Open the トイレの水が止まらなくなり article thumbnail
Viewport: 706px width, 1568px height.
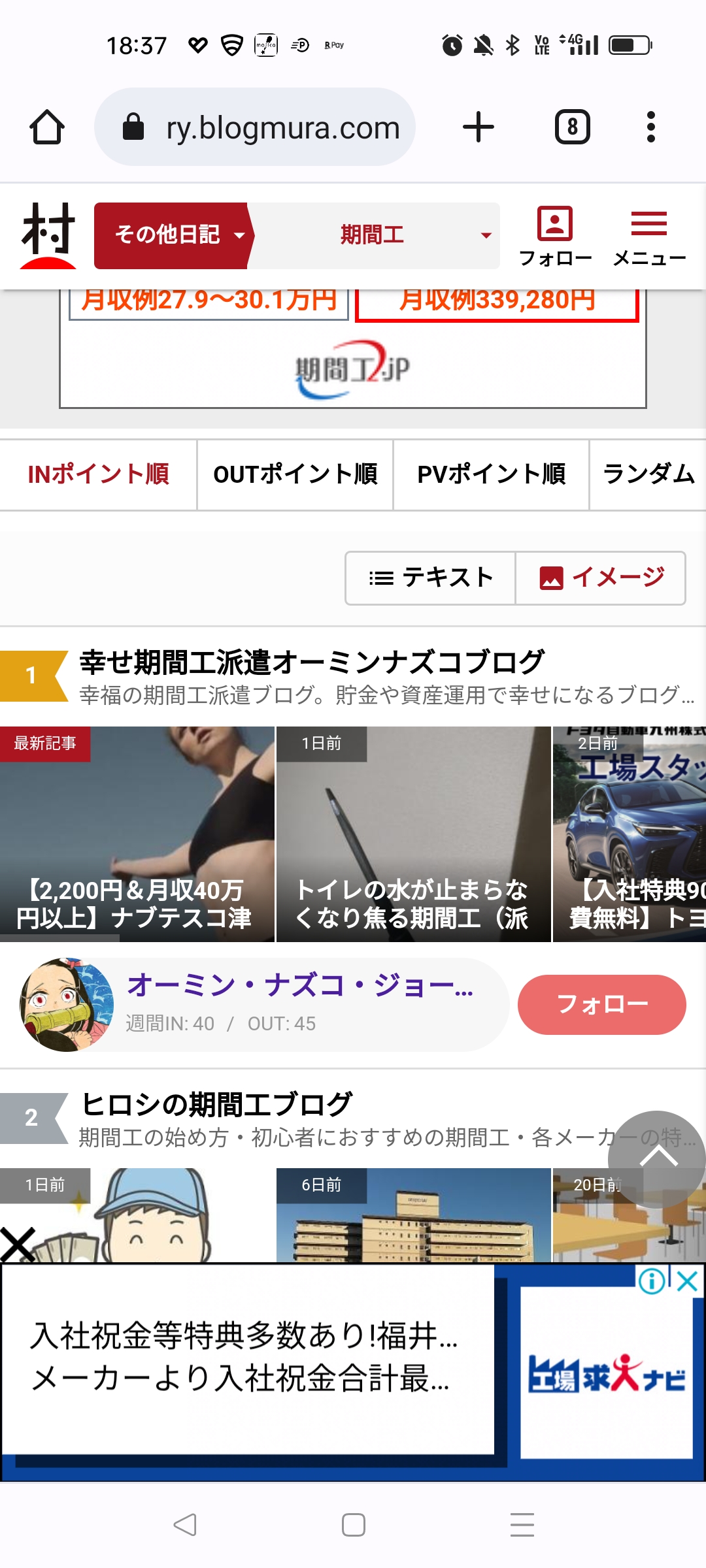(x=413, y=834)
